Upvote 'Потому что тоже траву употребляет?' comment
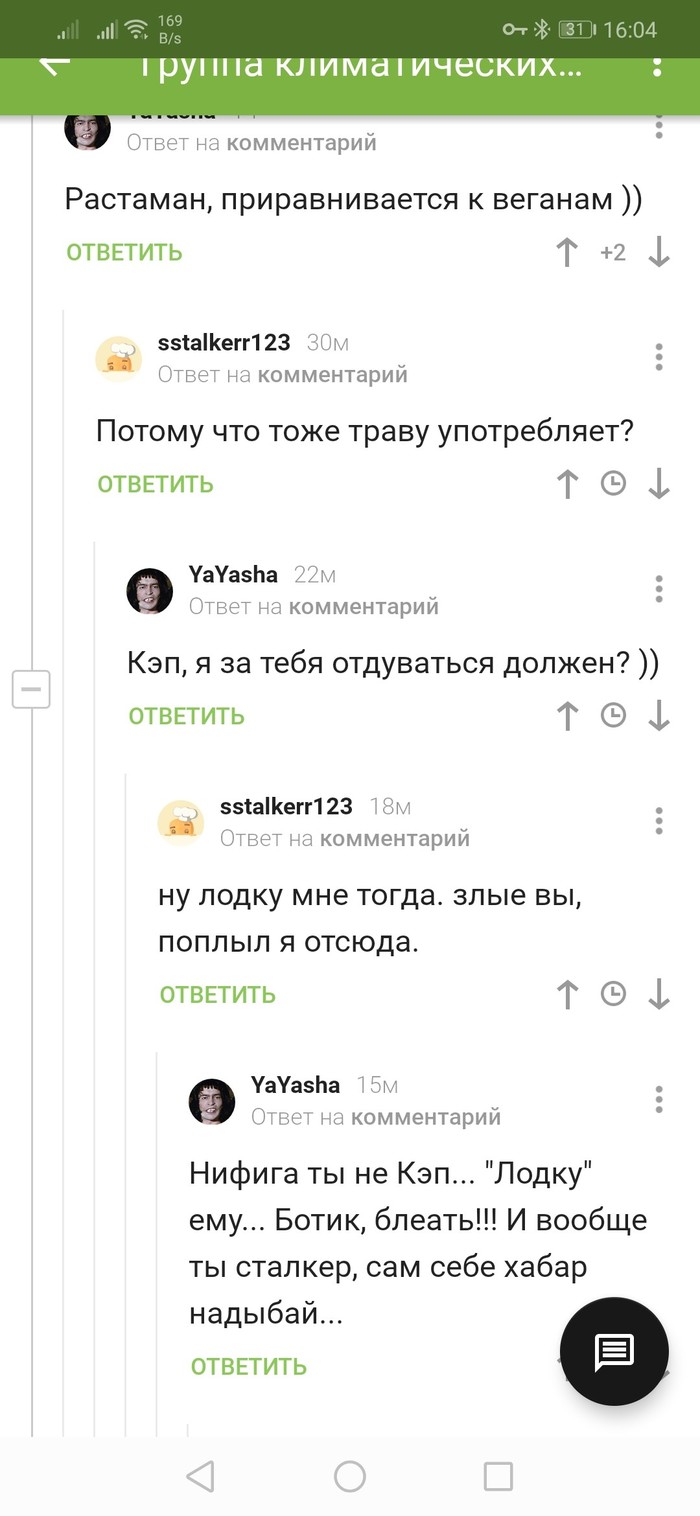Viewport: 700px width, 1516px height. pyautogui.click(x=567, y=484)
